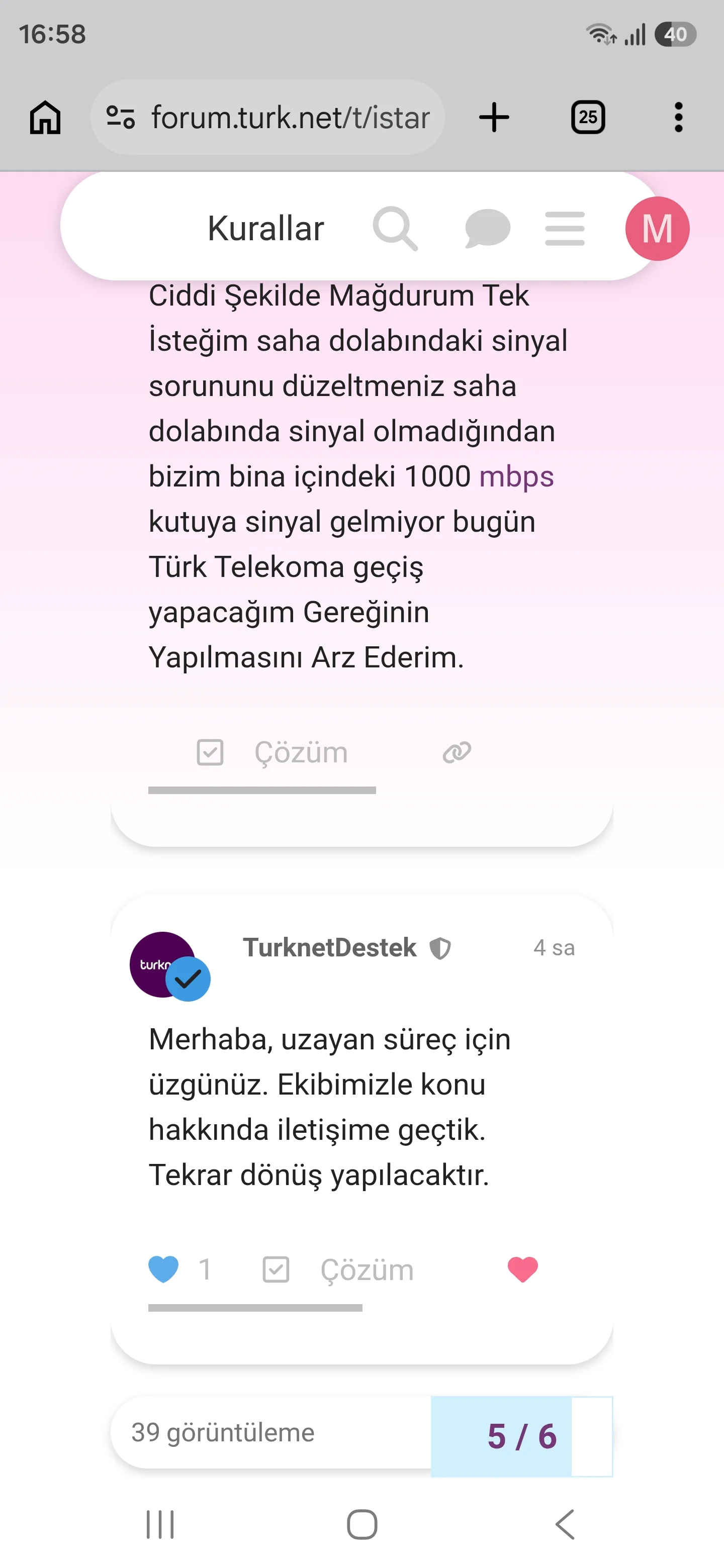
Task: Follow the mbps link in the post
Action: pos(516,476)
